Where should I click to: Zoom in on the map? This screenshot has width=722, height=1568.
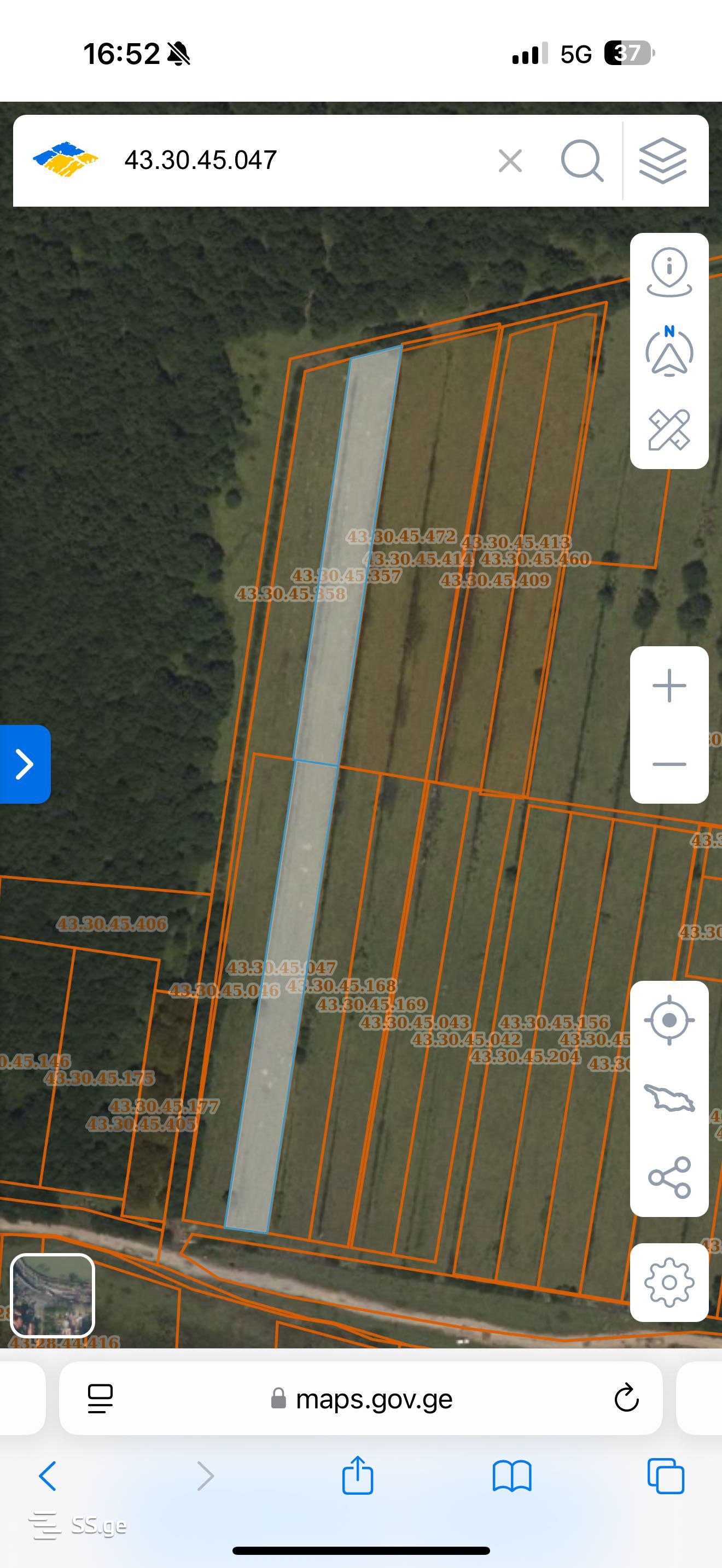669,686
